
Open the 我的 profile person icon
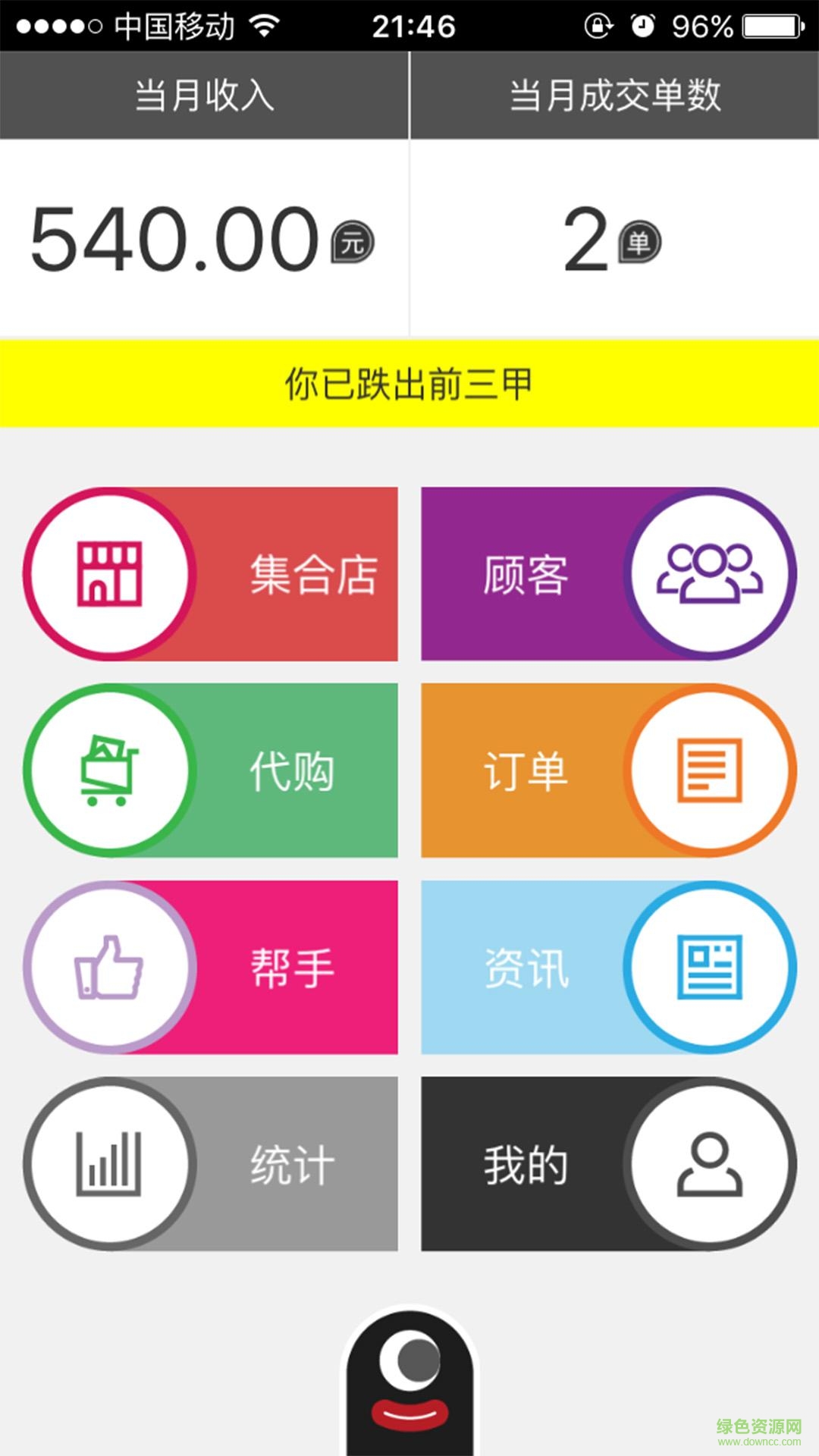[x=711, y=1164]
